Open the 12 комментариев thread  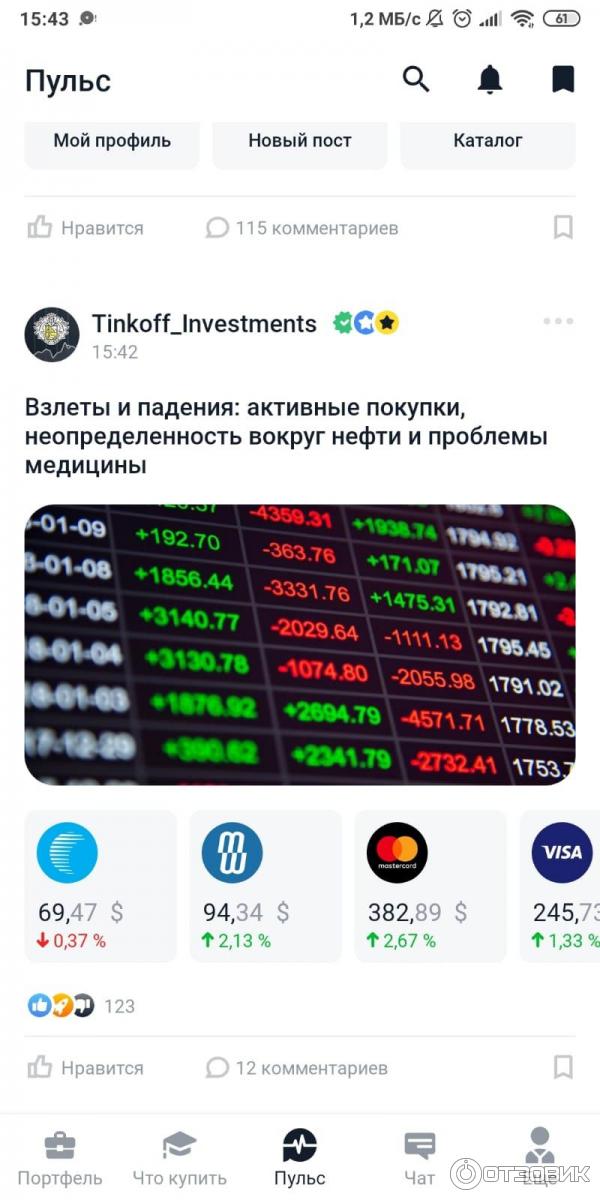297,1068
